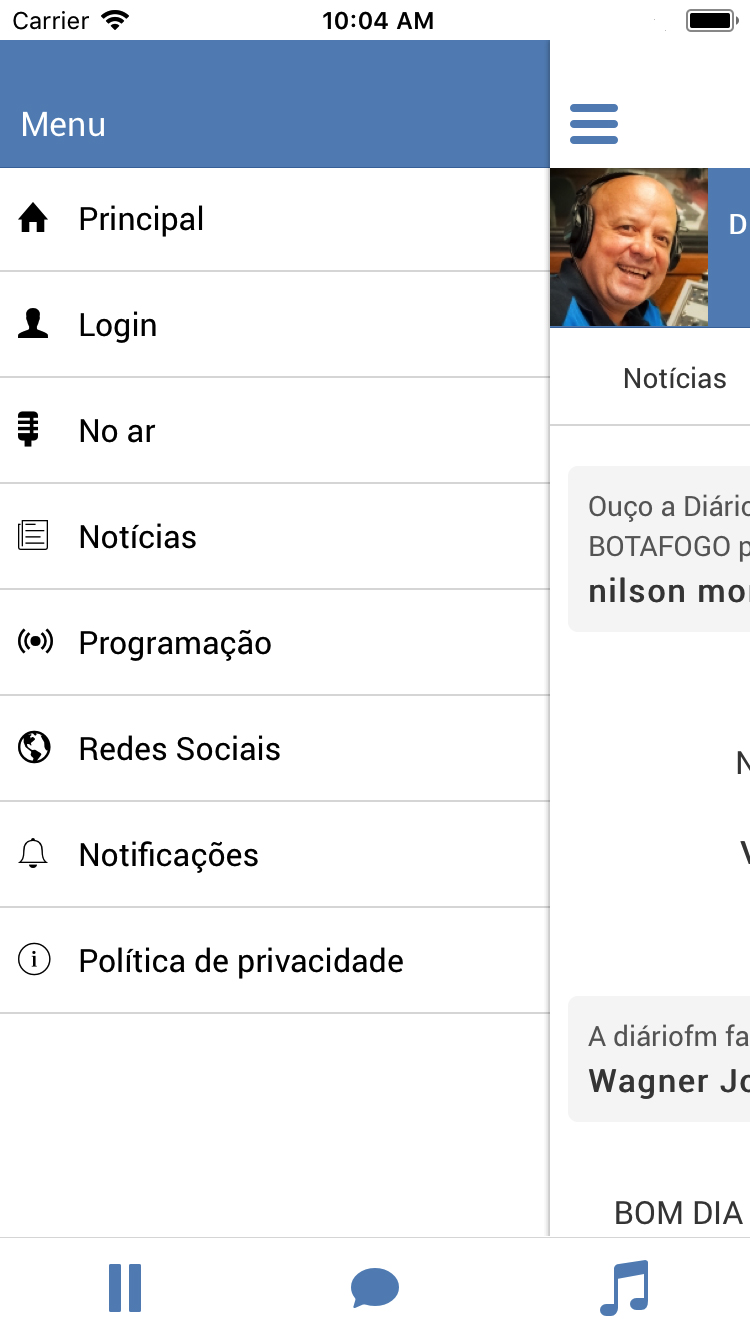Tap the hamburger menu button
This screenshot has height=1334, width=750.
point(594,124)
